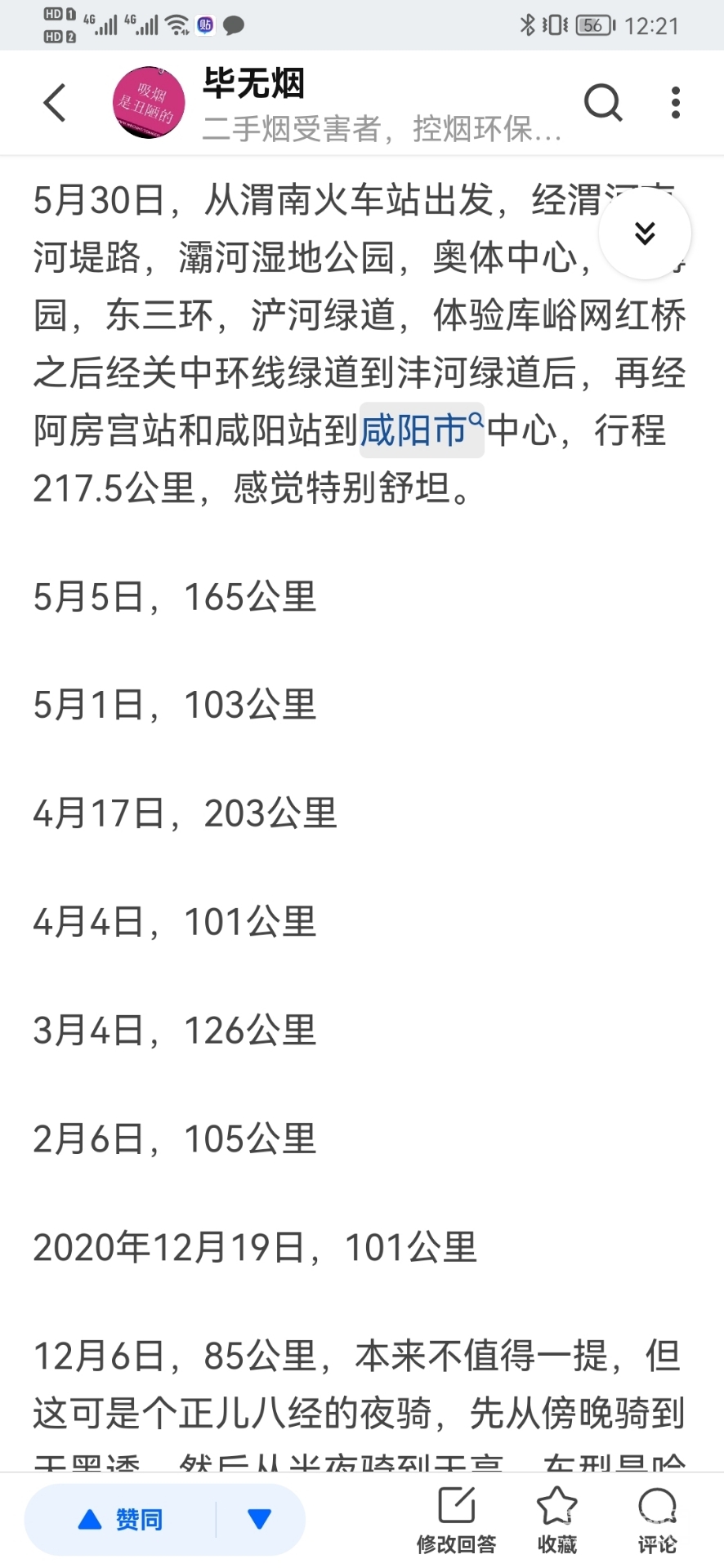Go back using the top-left arrow
The width and height of the screenshot is (724, 1568).
point(55,103)
